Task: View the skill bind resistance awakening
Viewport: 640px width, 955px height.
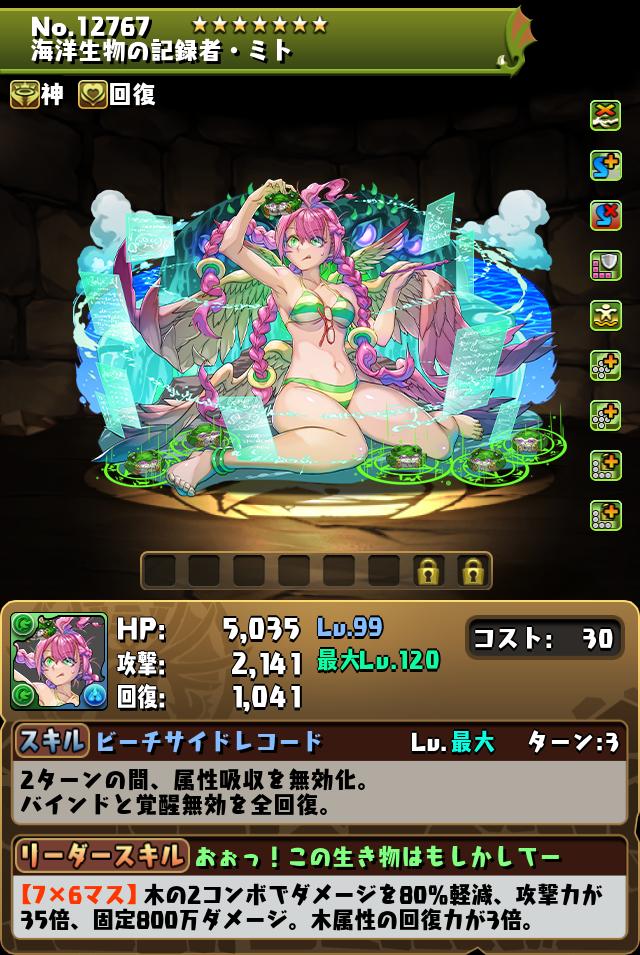Action: point(605,215)
